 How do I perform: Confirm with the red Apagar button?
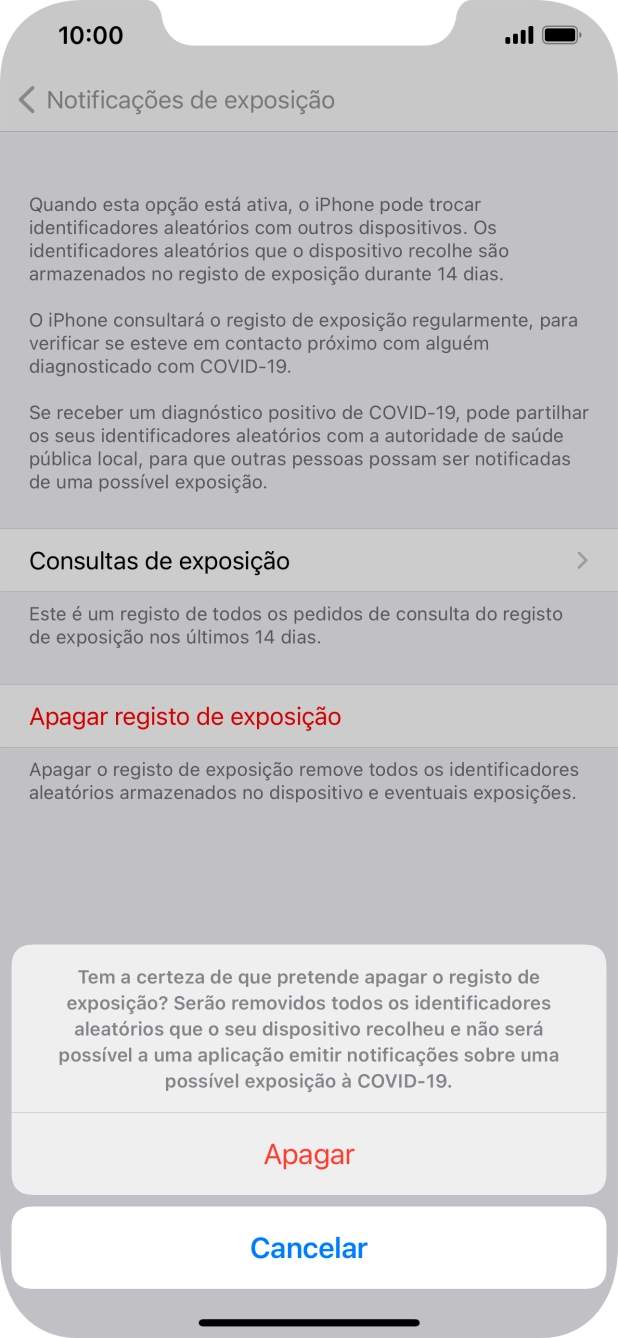click(x=309, y=1154)
